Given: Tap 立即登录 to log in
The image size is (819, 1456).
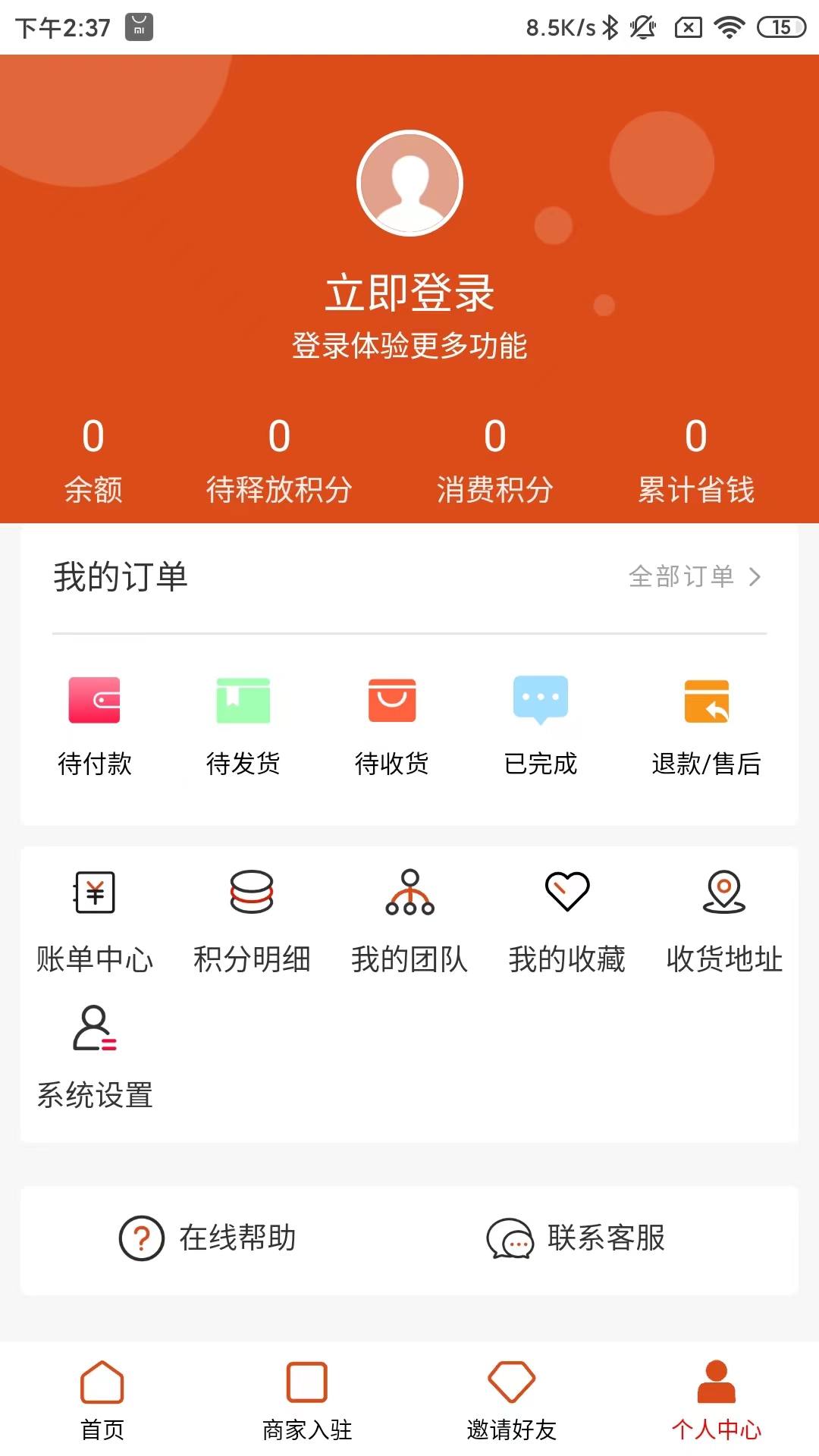Looking at the screenshot, I should [x=409, y=294].
